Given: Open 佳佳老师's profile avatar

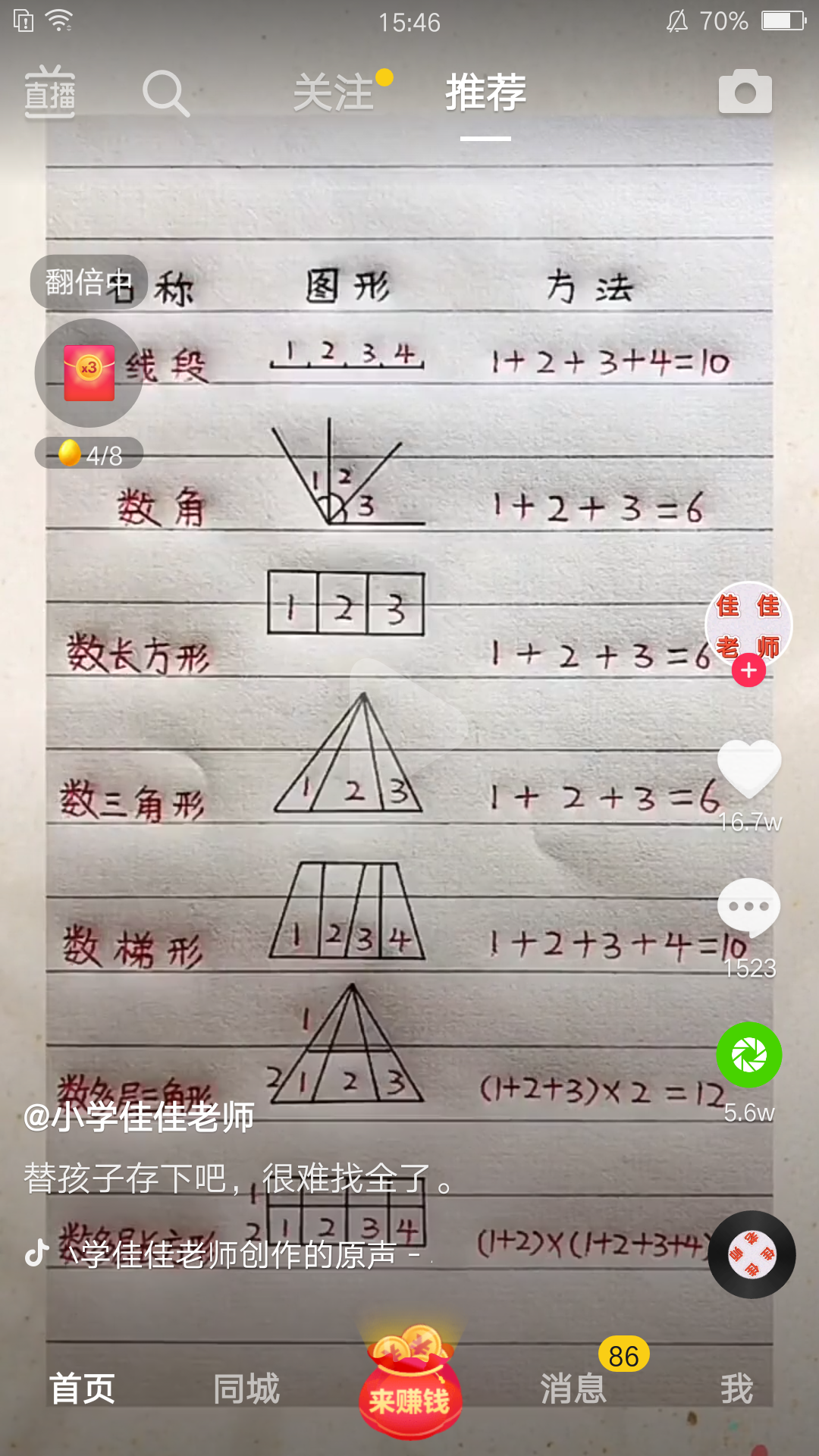Looking at the screenshot, I should point(748,625).
